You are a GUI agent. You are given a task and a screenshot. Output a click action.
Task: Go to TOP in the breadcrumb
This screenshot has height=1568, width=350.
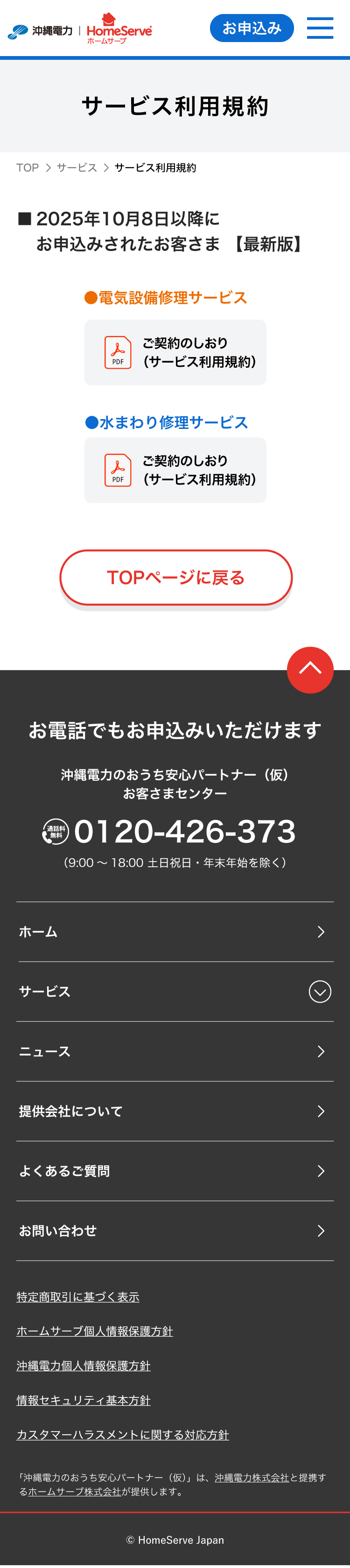tap(28, 167)
